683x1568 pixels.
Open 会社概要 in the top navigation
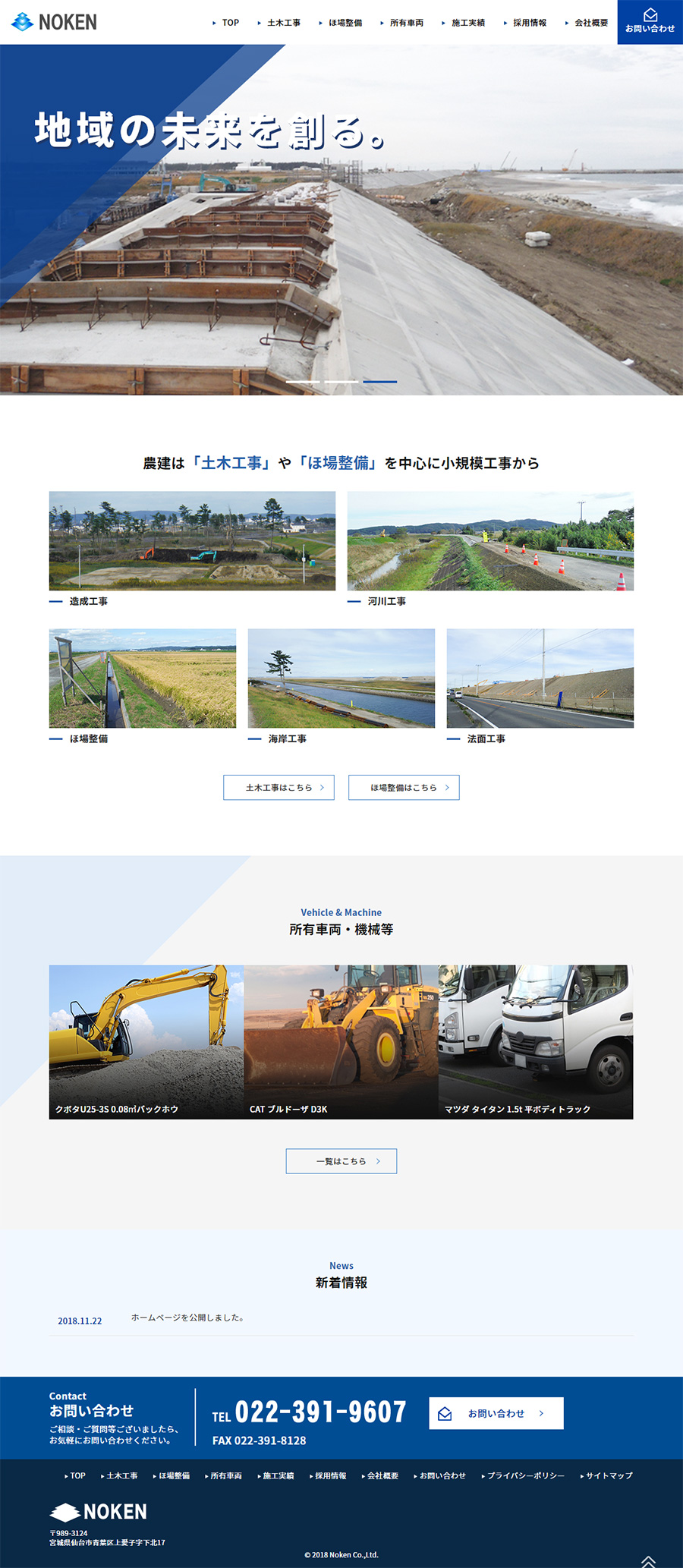click(x=590, y=23)
